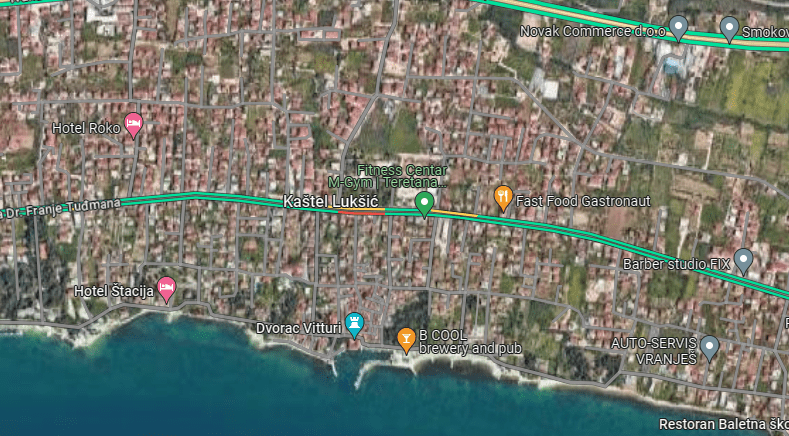
Task: Tap the Barber studio FIX pin
Action: point(743,261)
